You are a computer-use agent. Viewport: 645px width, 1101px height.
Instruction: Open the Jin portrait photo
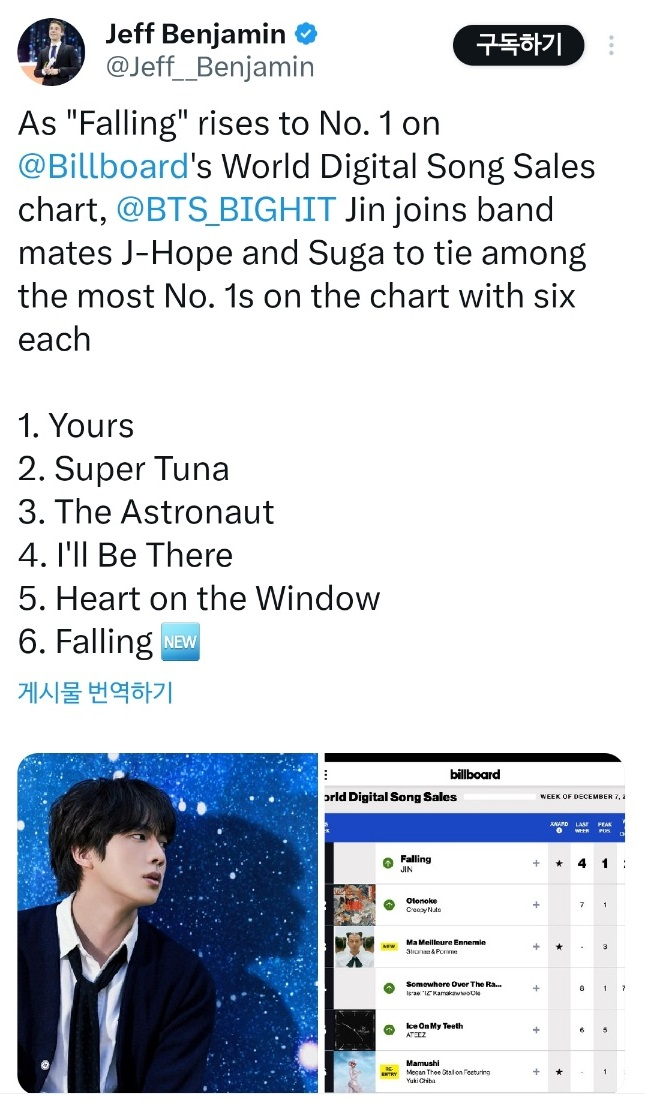pyautogui.click(x=167, y=922)
